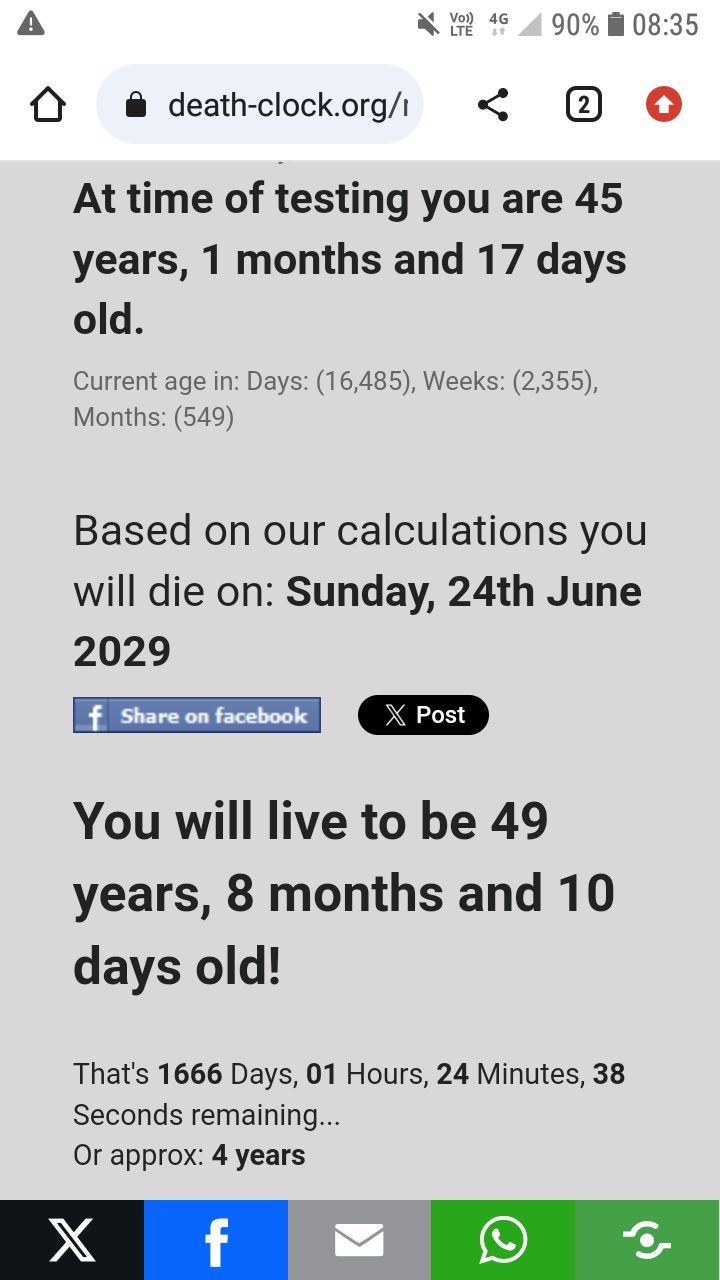Screen dimensions: 720x1280
Task: Share by email using the envelope icon
Action: 360,1240
